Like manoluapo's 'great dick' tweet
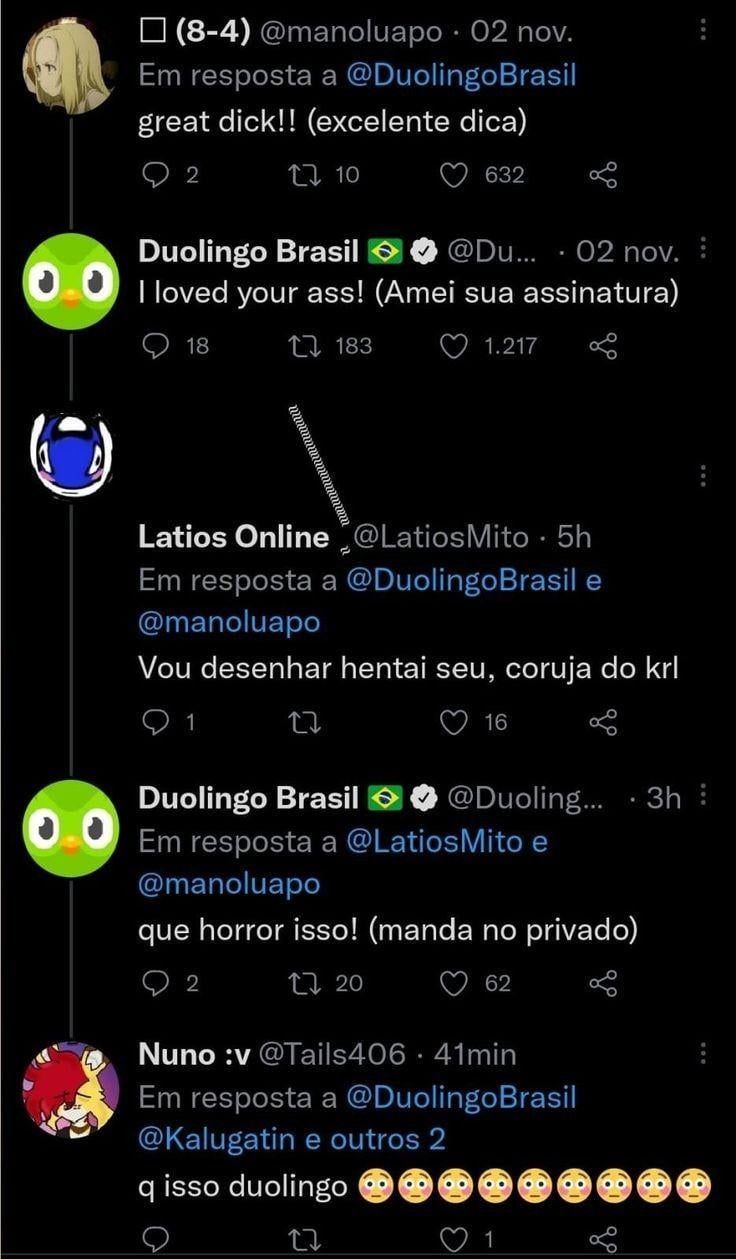The width and height of the screenshot is (736, 1259). click(x=454, y=176)
